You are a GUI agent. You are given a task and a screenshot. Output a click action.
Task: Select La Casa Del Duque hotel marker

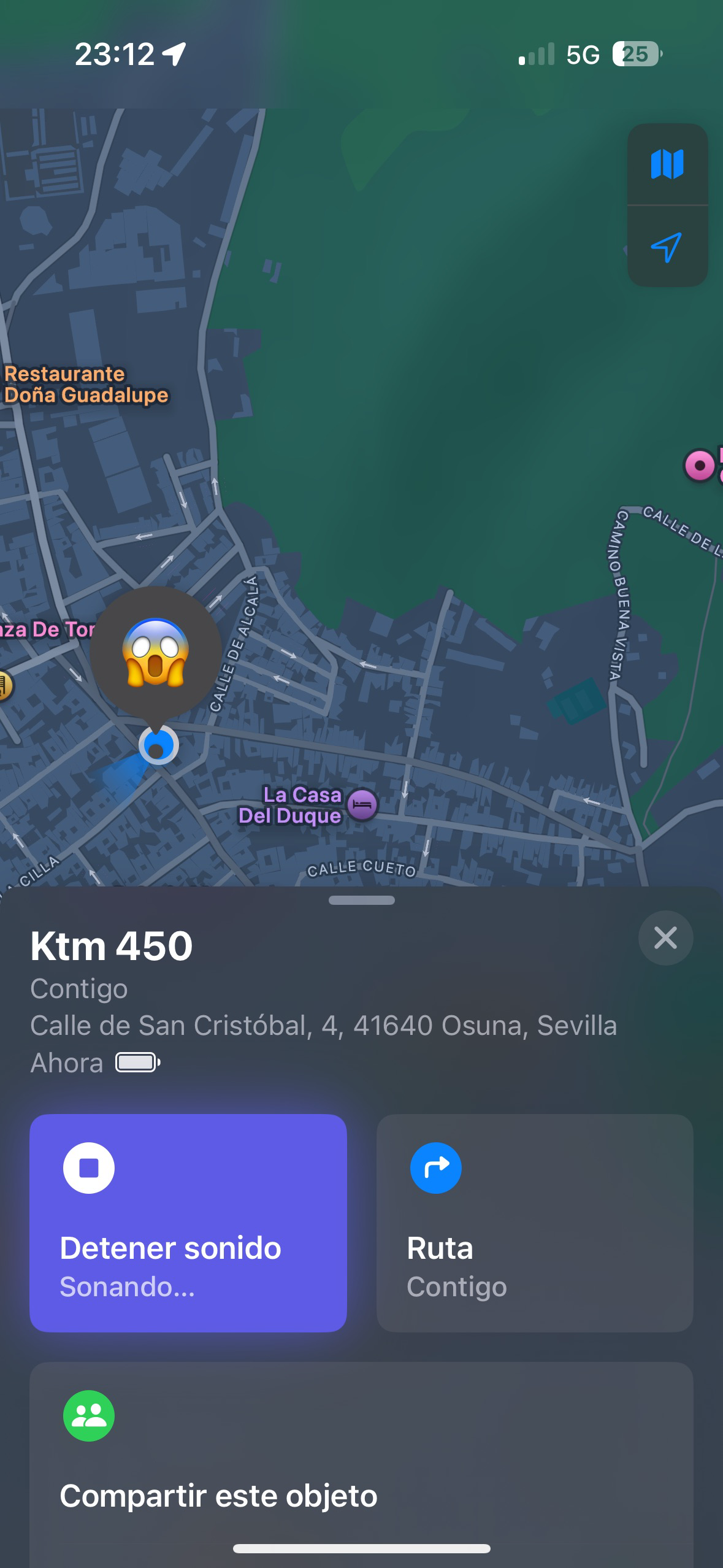click(x=362, y=804)
